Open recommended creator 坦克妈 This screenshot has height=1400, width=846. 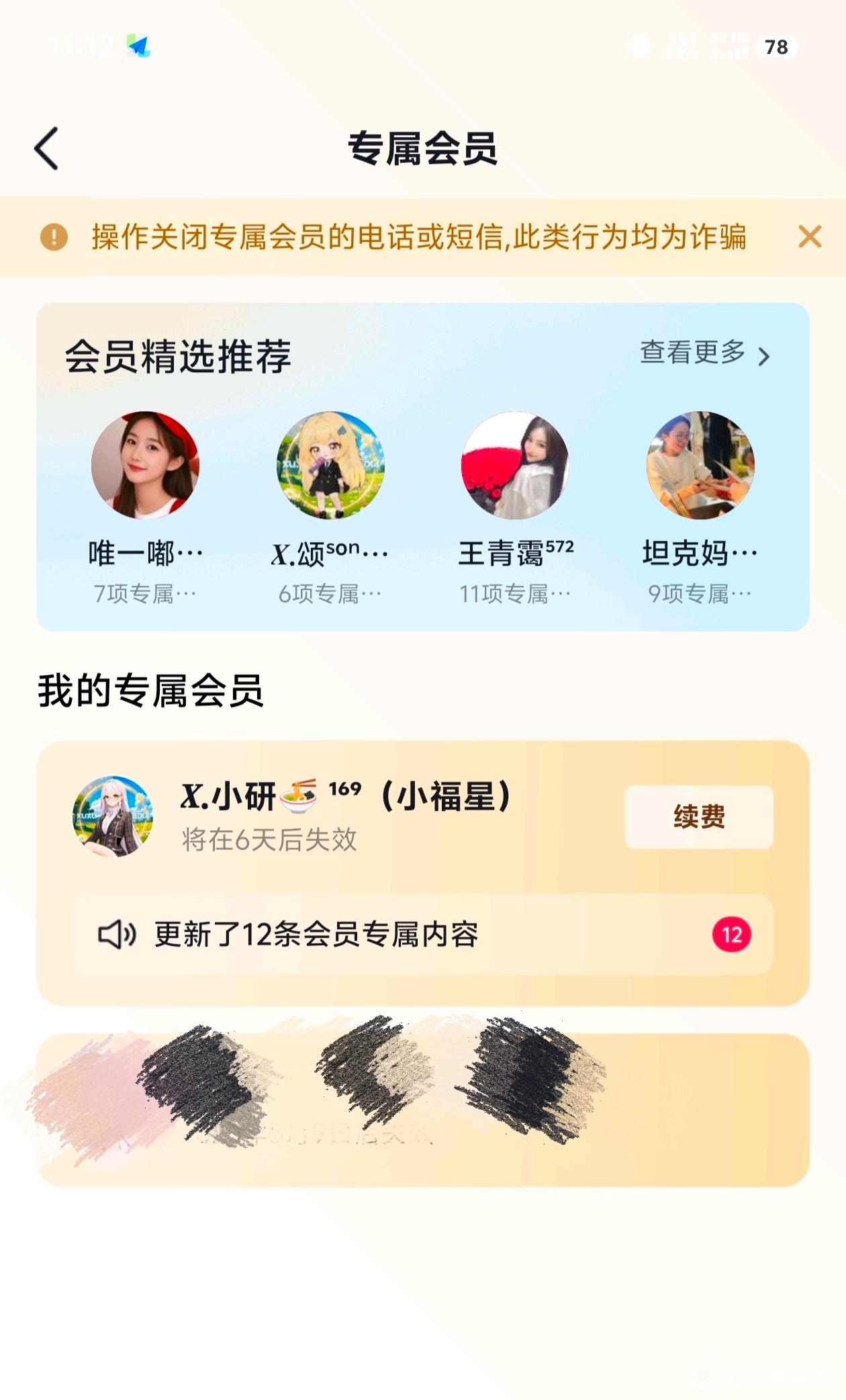coord(700,508)
